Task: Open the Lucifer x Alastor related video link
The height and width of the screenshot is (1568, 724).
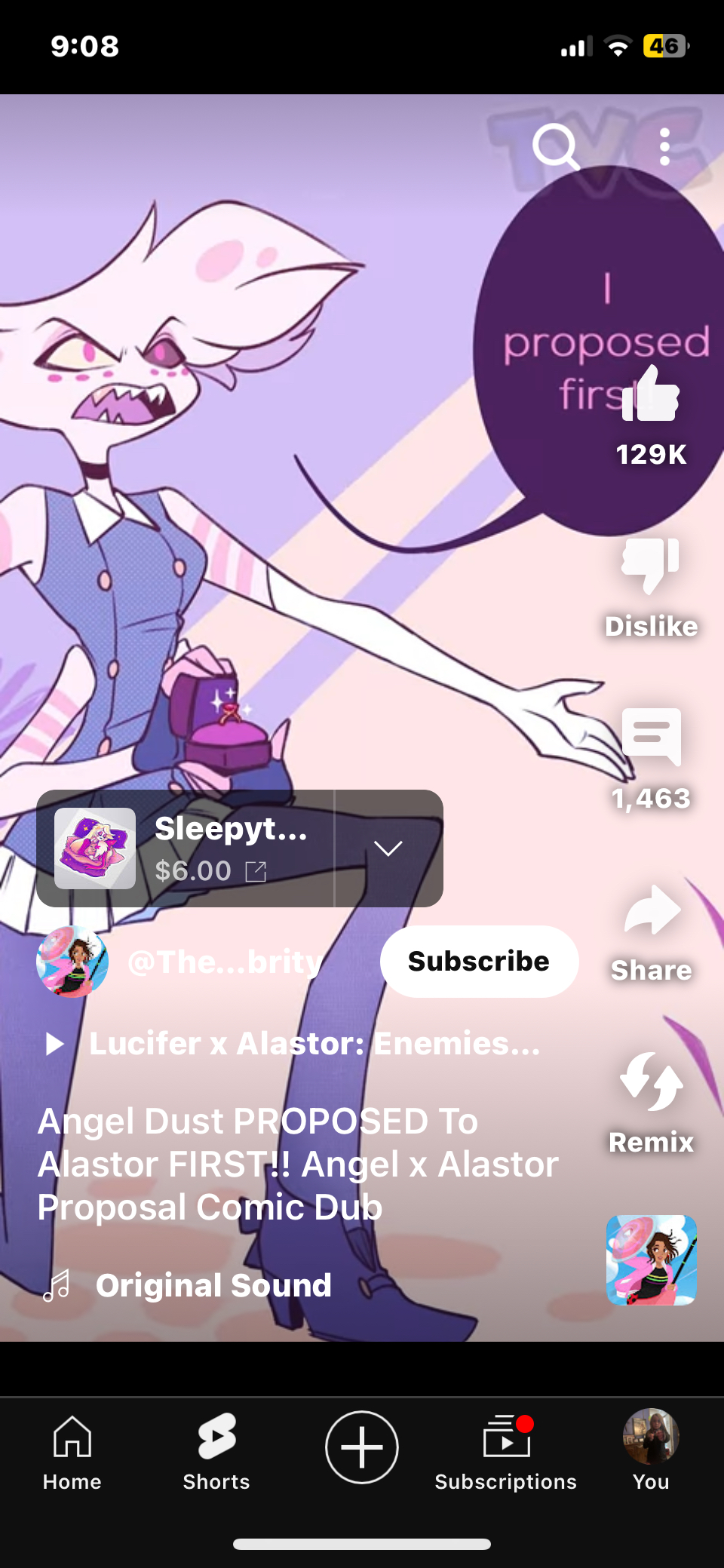Action: 313,1044
